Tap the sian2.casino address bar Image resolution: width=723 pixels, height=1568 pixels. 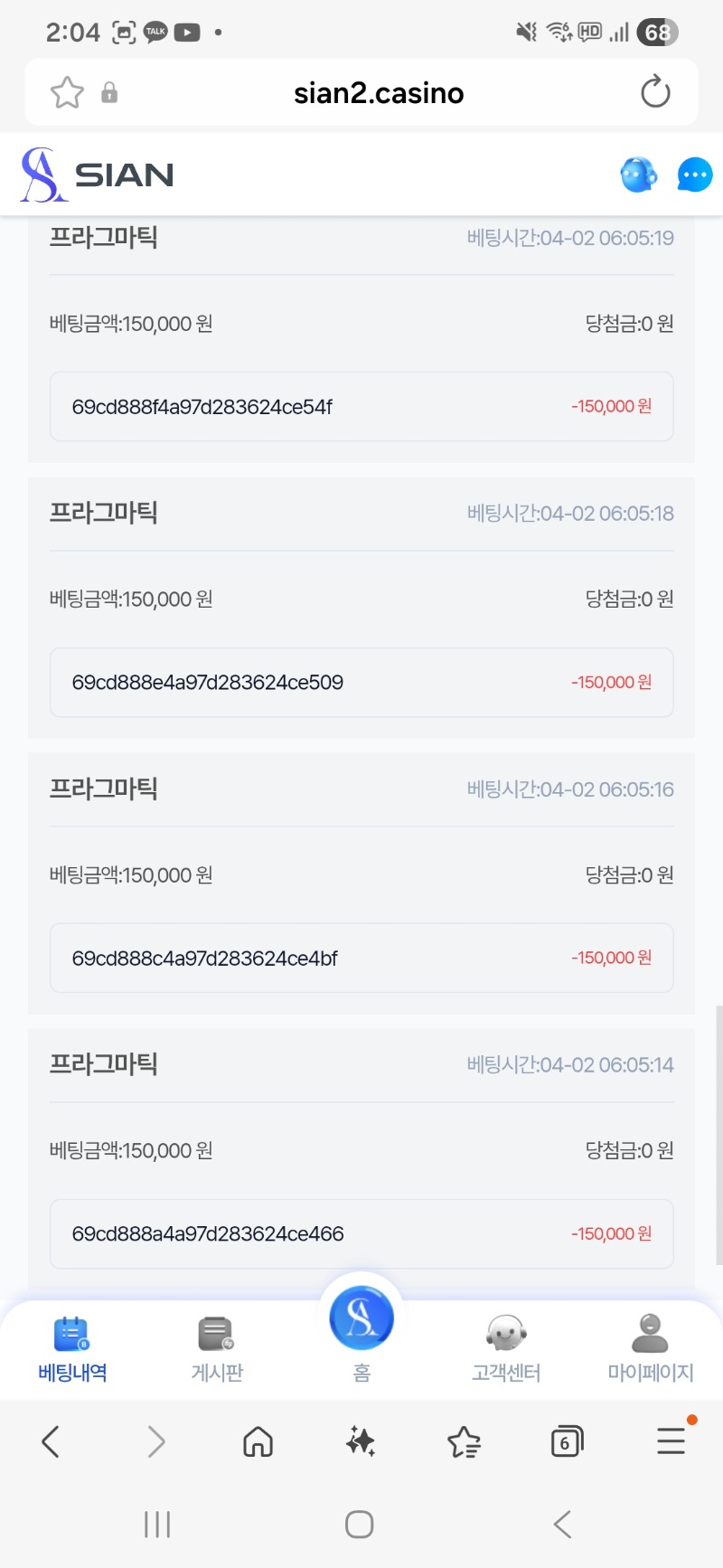click(379, 91)
